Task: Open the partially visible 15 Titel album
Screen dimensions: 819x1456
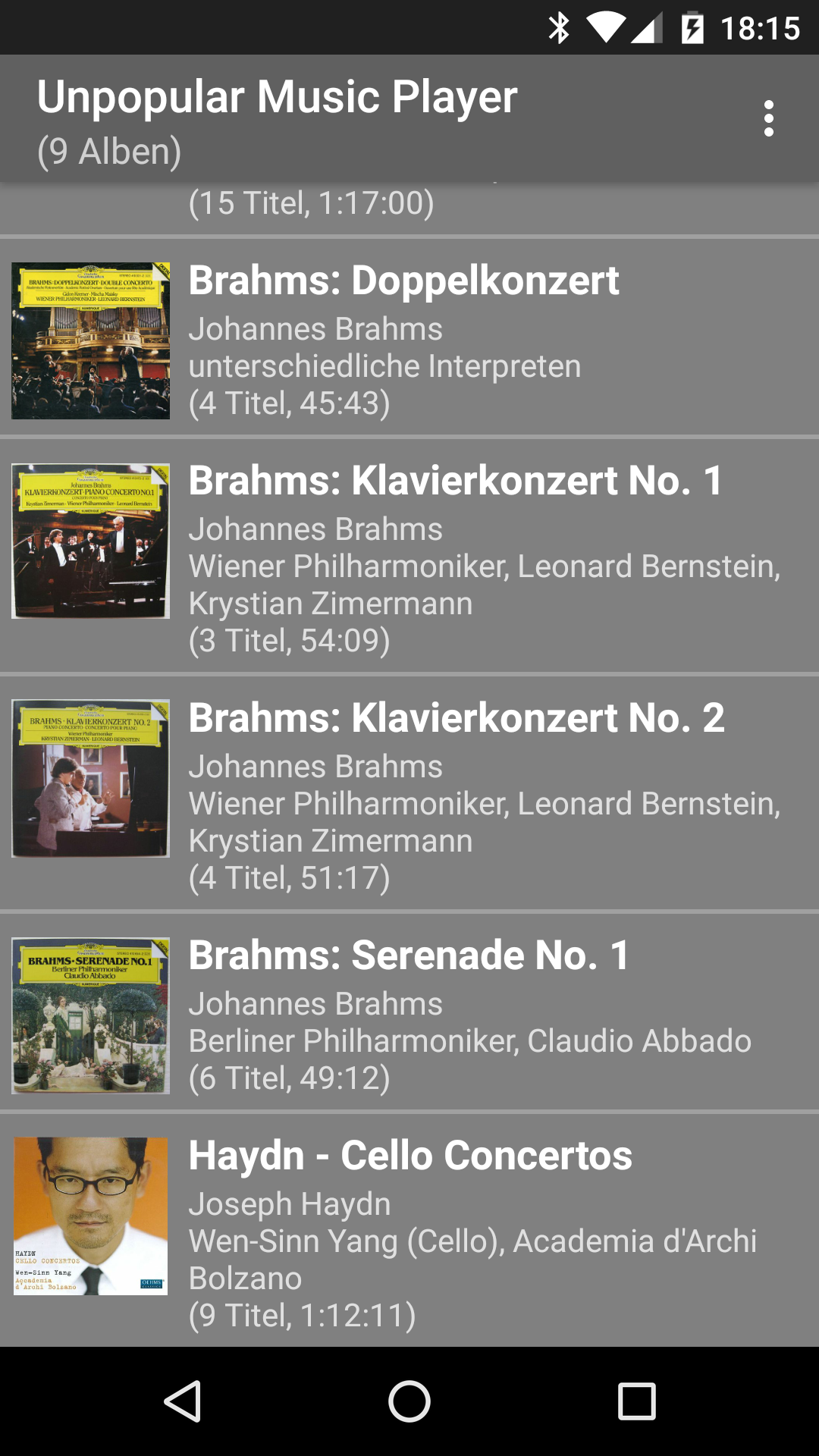Action: pos(409,206)
